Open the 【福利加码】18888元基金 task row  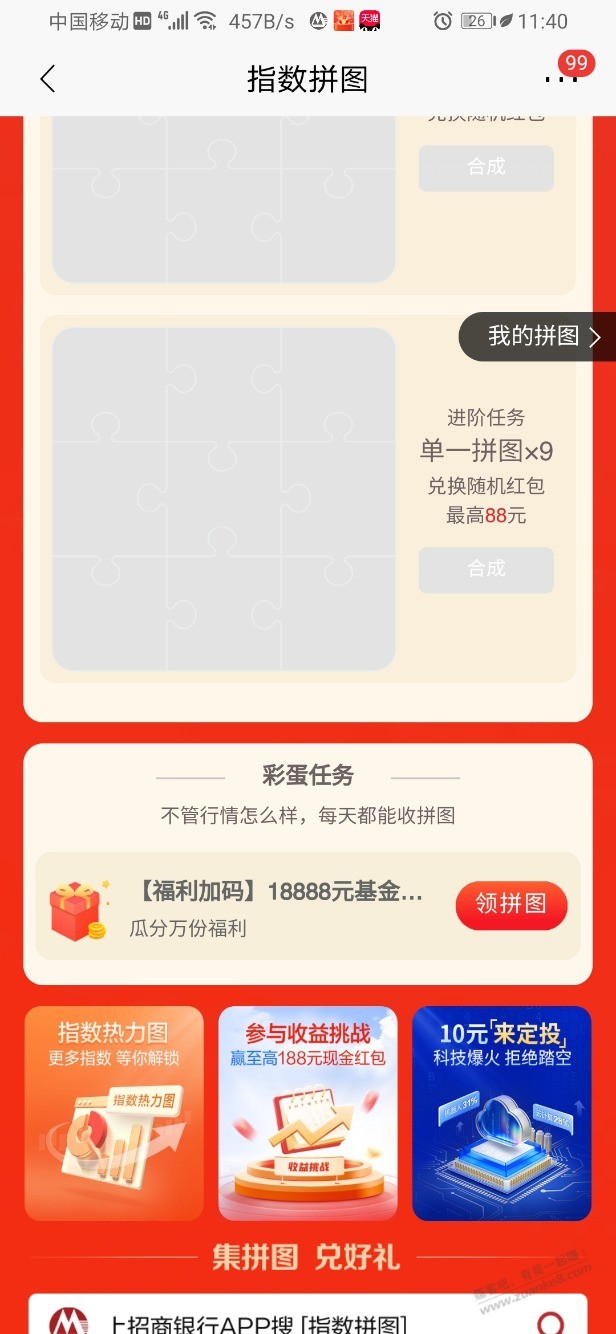[x=275, y=906]
